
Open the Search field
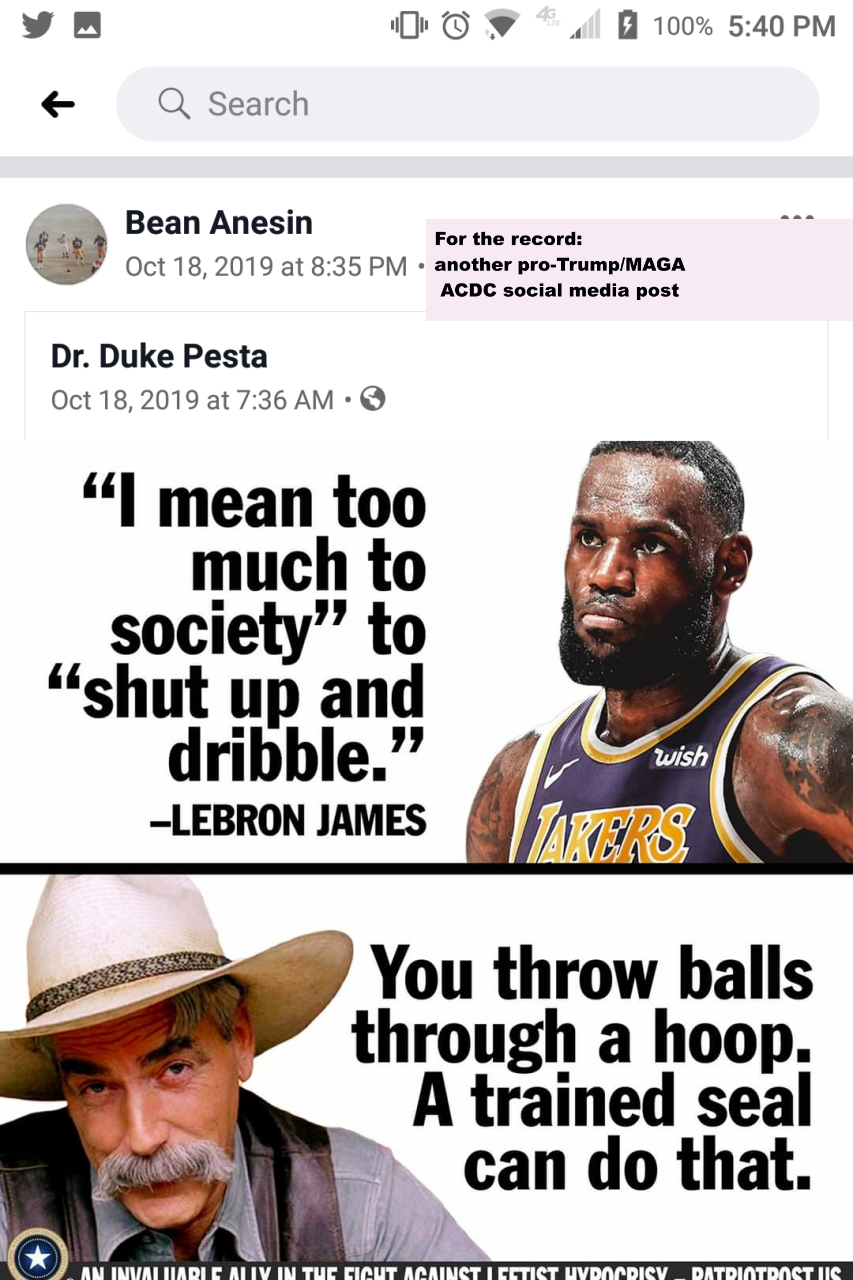point(467,104)
